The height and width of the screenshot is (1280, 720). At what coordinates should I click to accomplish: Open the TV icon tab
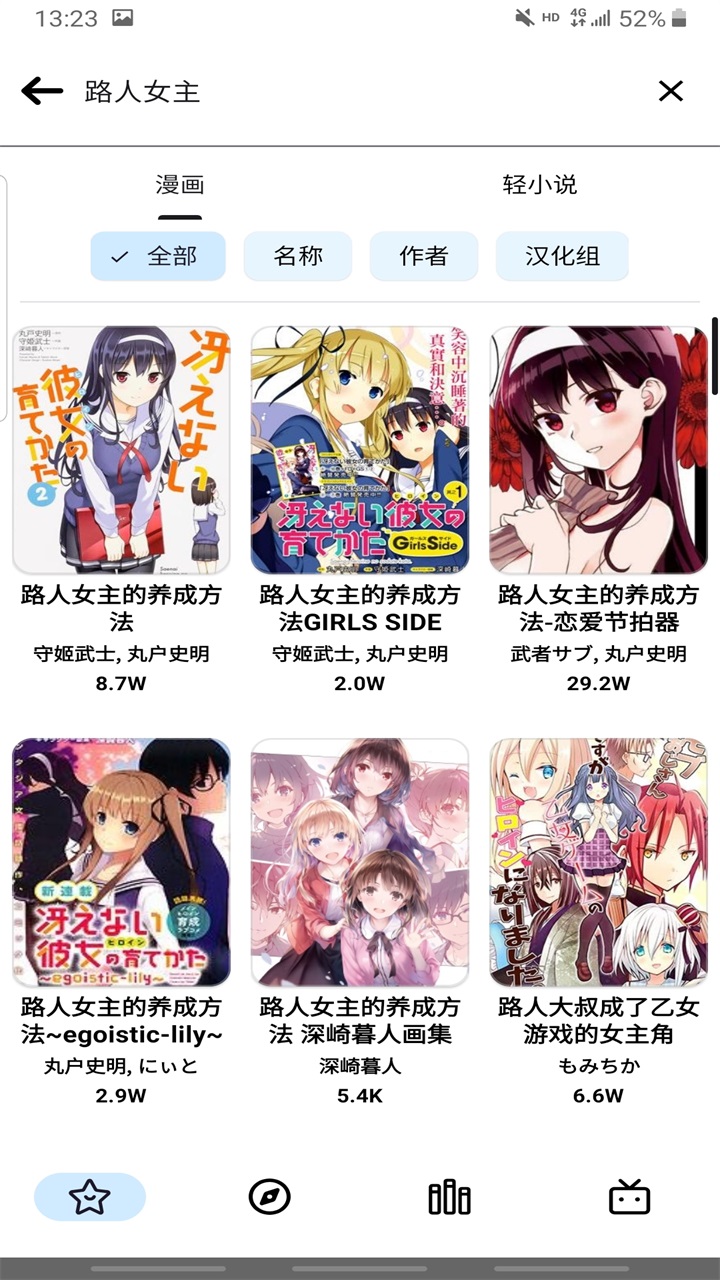tap(629, 1197)
